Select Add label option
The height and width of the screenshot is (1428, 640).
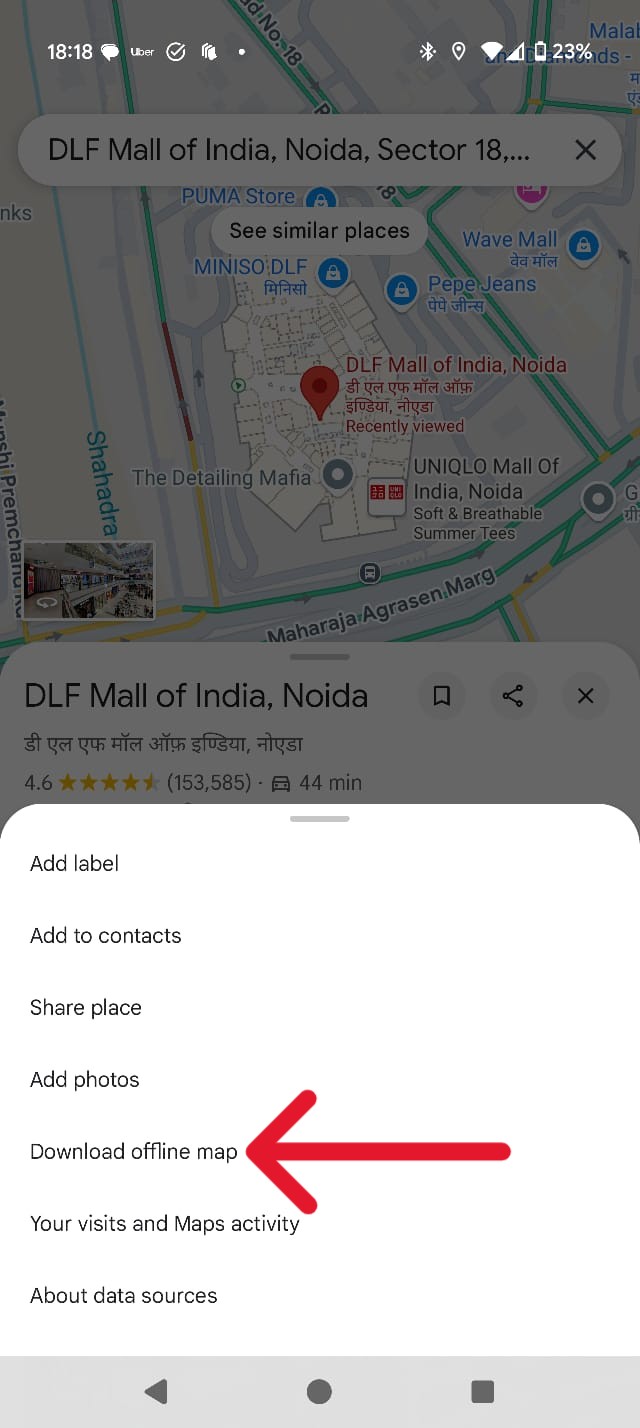[x=320, y=863]
